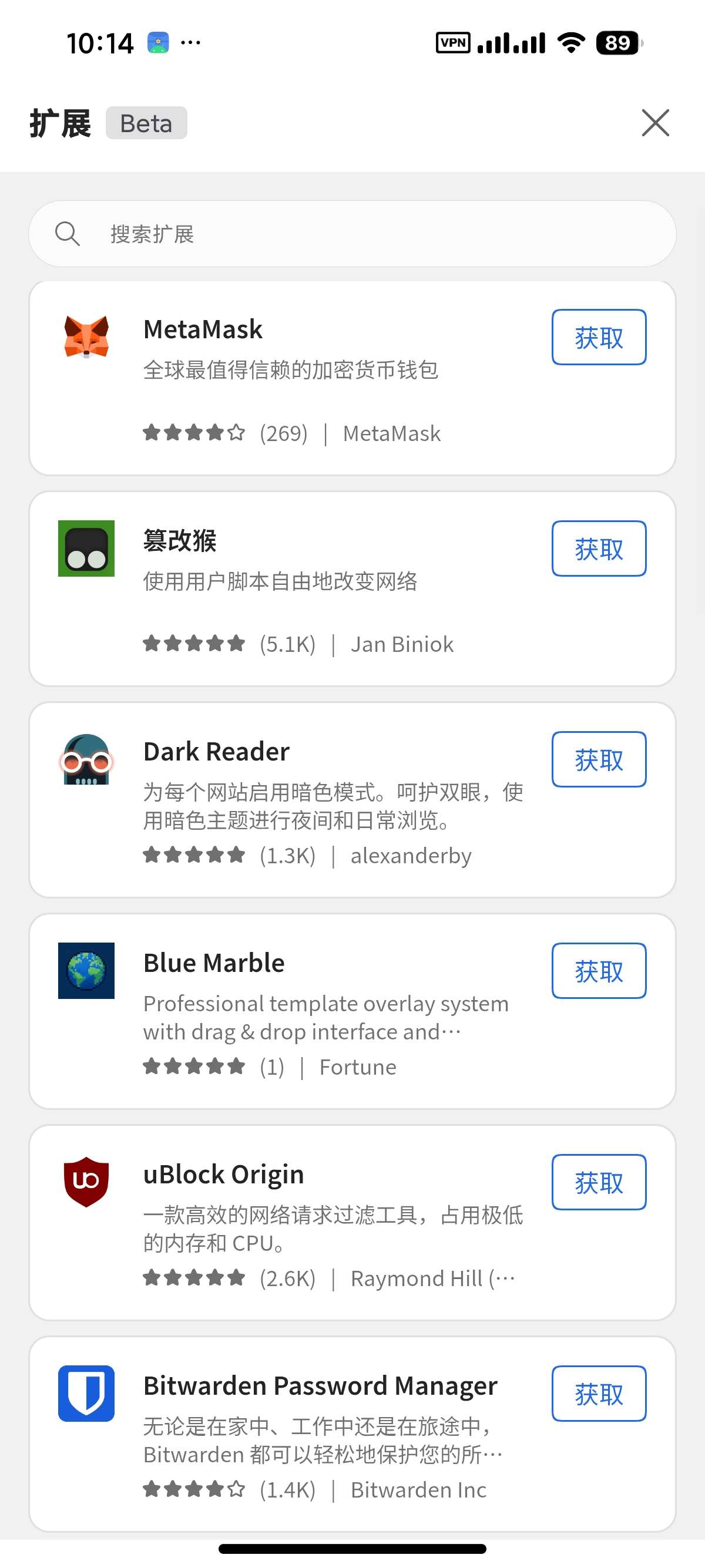This screenshot has width=705, height=1568.
Task: Open Bitwarden Password Manager details
Action: pyautogui.click(x=352, y=1434)
